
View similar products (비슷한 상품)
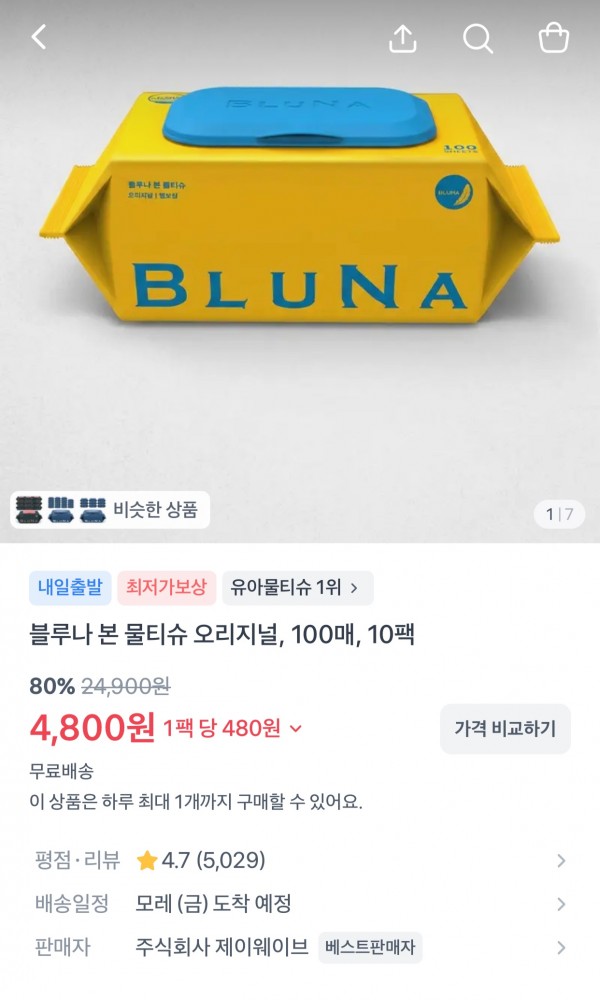[110, 510]
